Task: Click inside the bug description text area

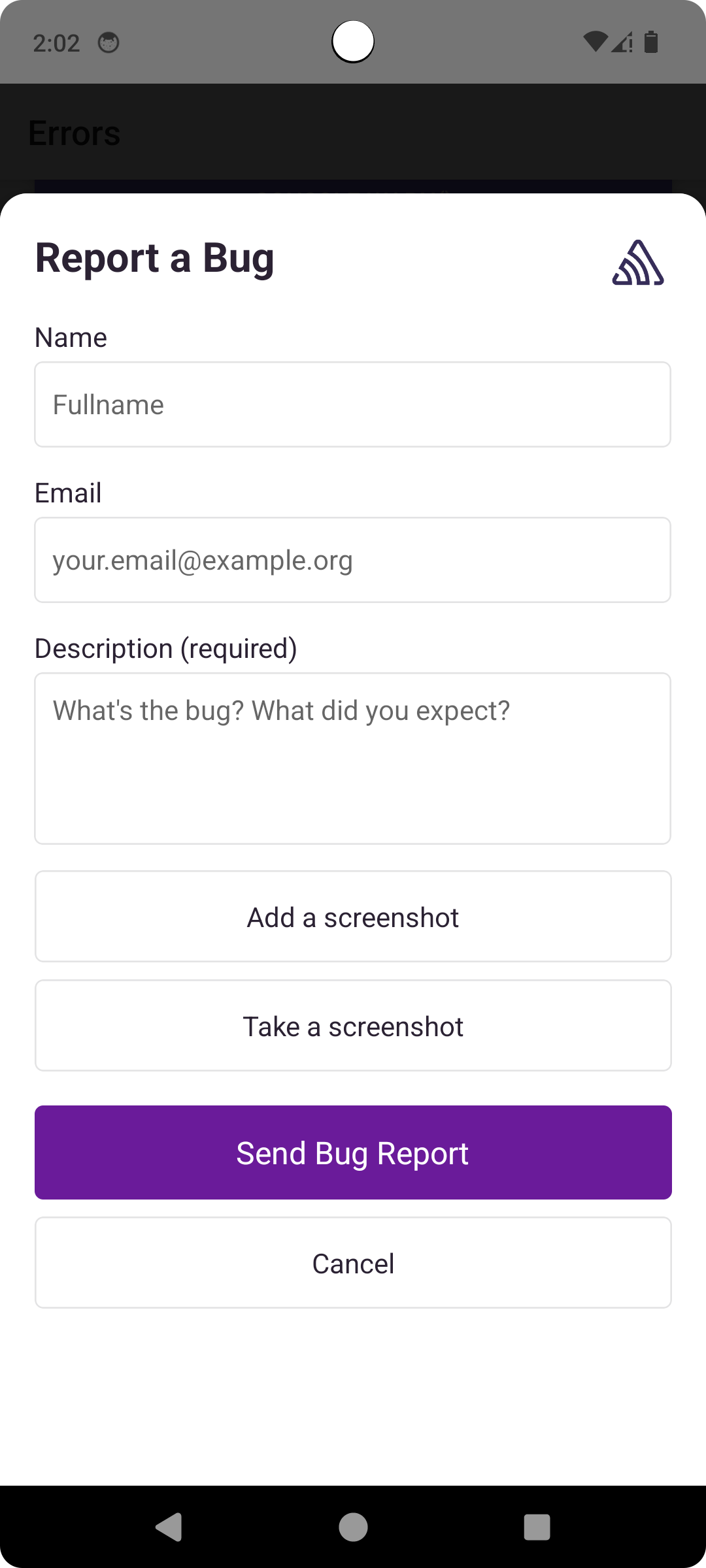Action: click(352, 758)
